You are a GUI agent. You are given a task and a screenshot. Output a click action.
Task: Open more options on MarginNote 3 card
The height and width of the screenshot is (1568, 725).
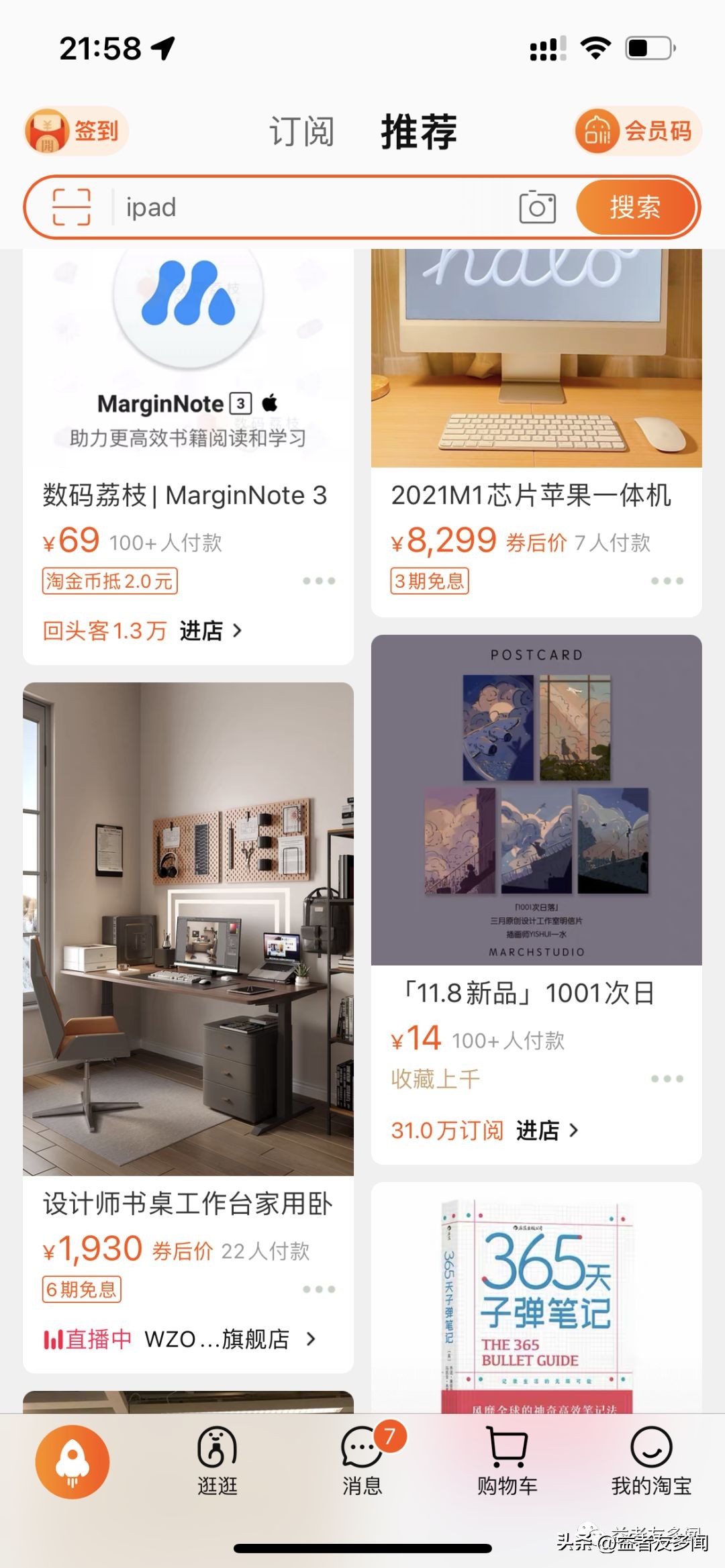(x=319, y=581)
